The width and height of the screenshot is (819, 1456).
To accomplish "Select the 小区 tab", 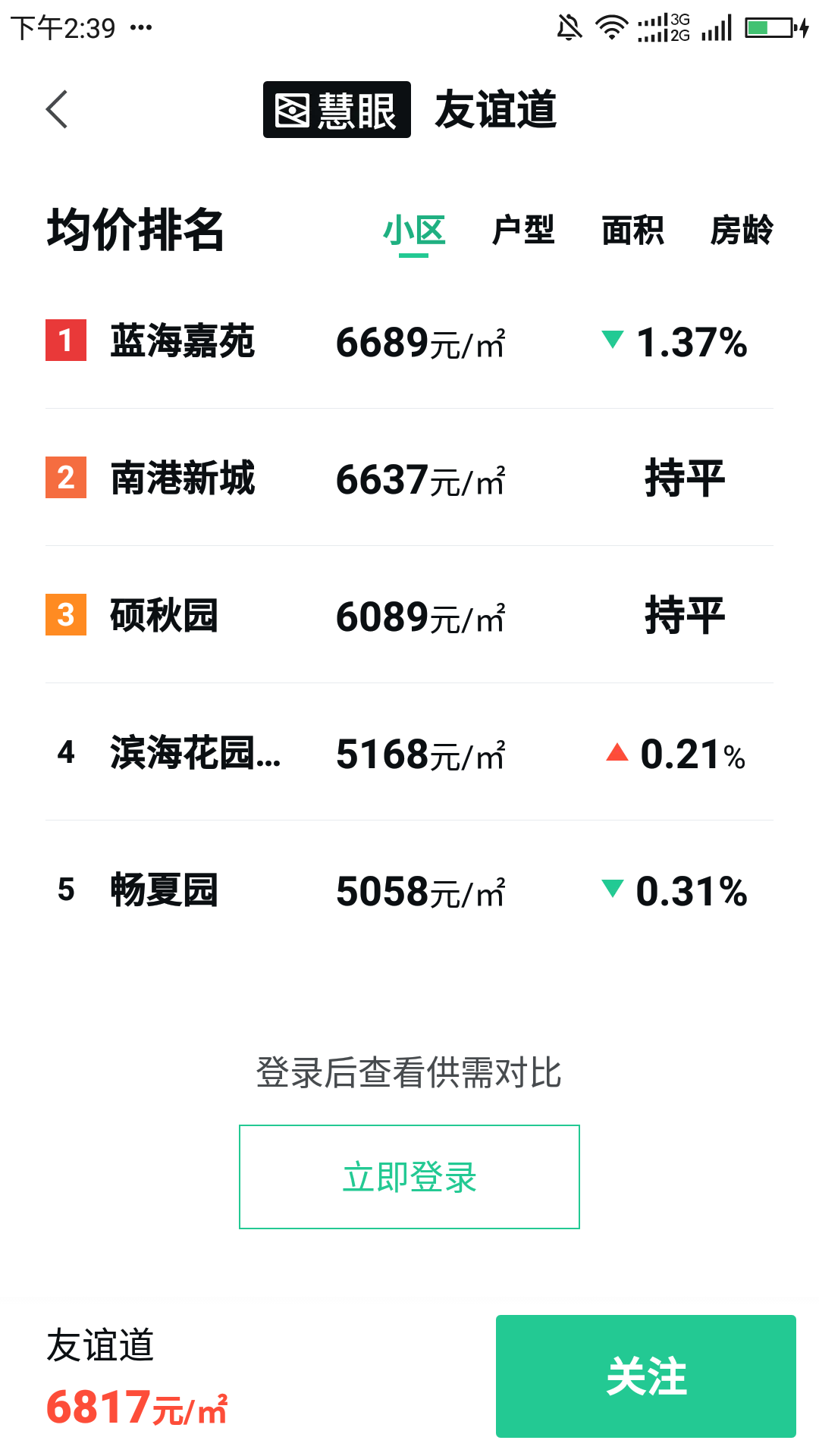I will click(x=414, y=230).
